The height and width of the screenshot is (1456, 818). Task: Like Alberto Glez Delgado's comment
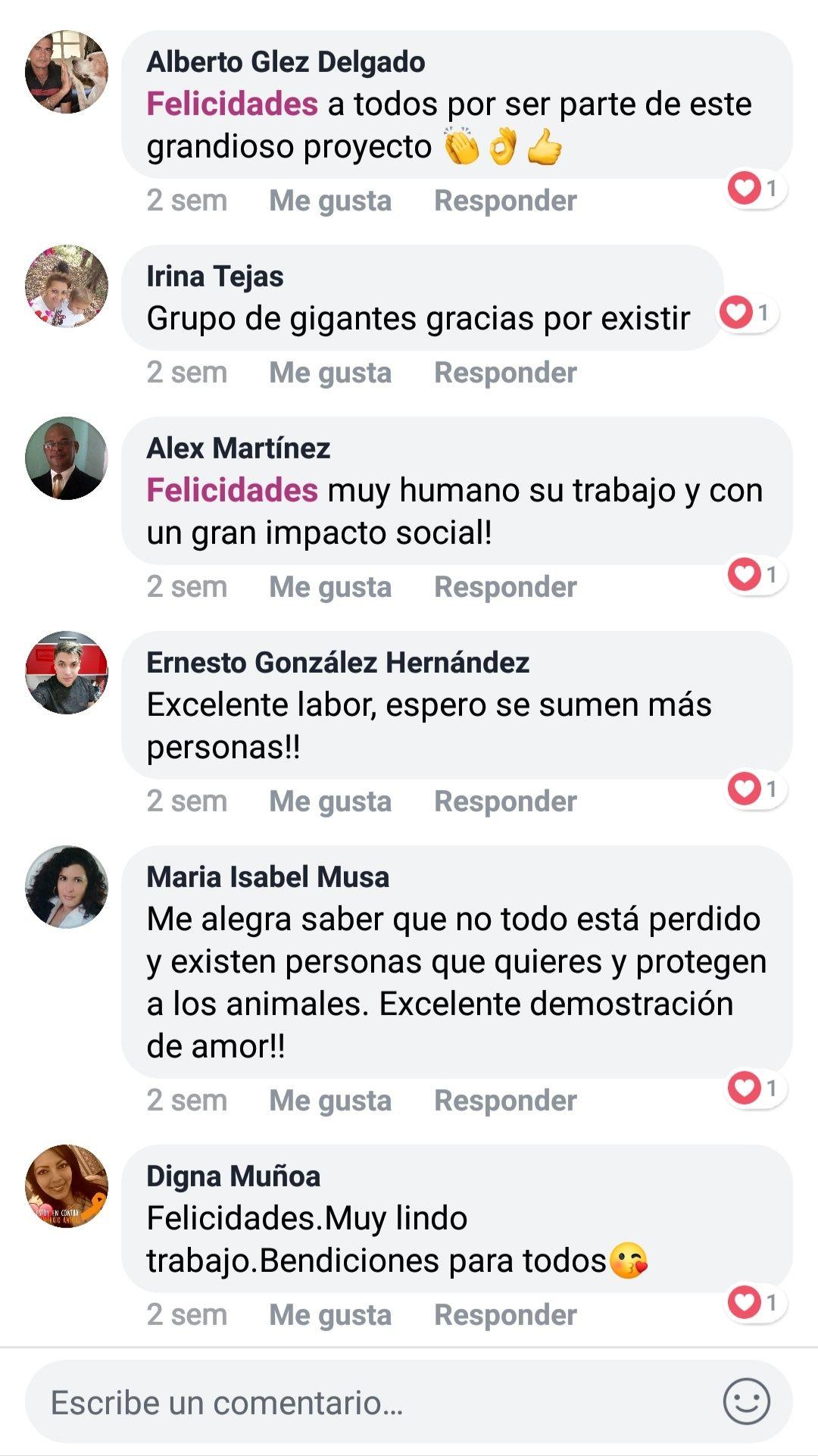point(330,201)
